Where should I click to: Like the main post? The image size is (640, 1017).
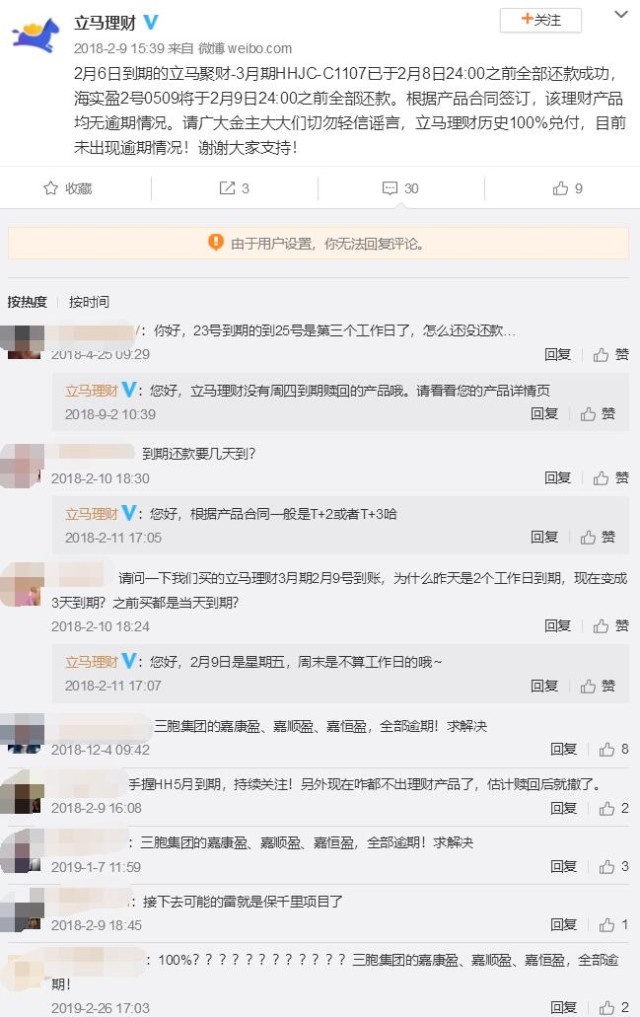567,188
